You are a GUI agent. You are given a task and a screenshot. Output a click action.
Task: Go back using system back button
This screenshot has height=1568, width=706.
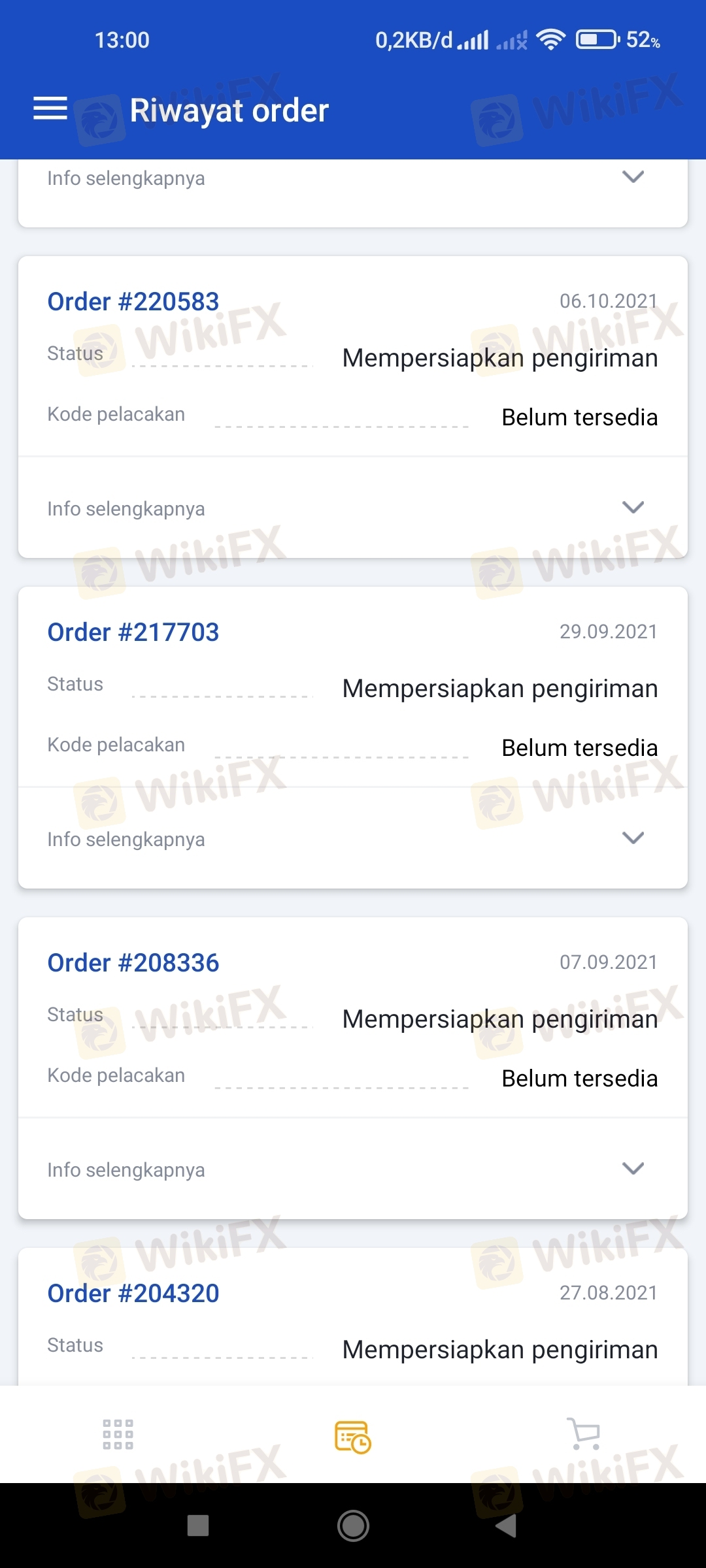[x=507, y=1526]
